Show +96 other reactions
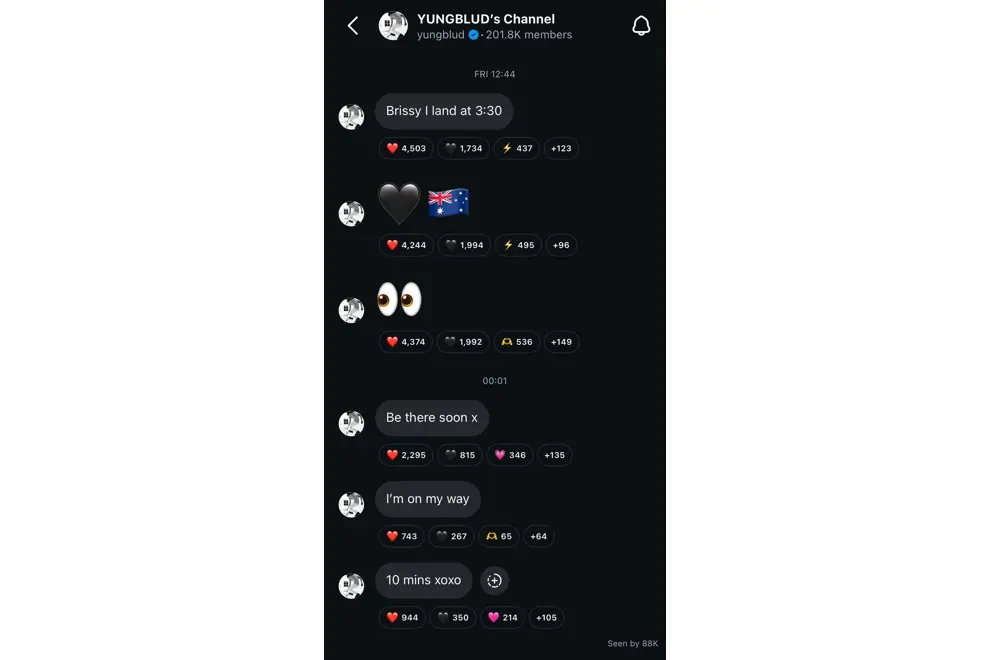Screen dimensions: 990x660 pos(561,245)
